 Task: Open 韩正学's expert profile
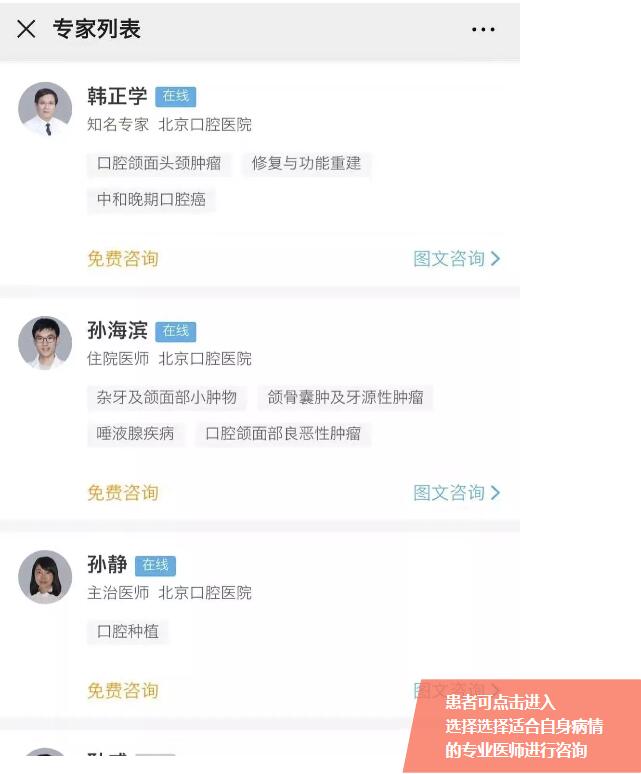pyautogui.click(x=117, y=96)
